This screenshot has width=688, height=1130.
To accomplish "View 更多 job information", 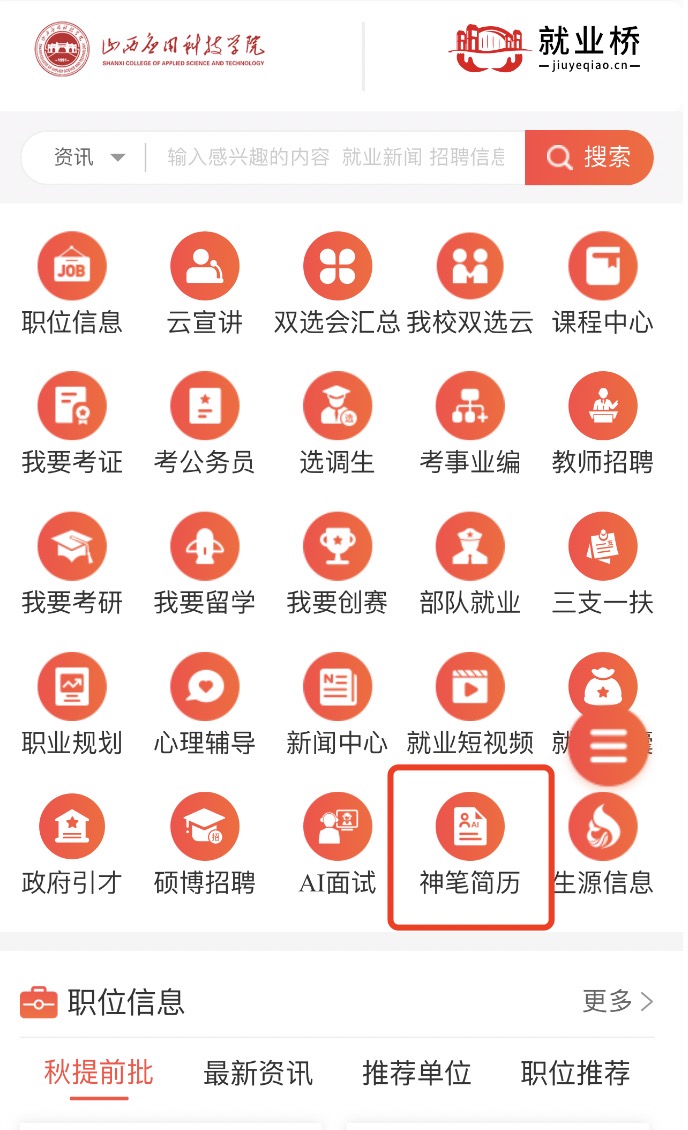I will [617, 1001].
